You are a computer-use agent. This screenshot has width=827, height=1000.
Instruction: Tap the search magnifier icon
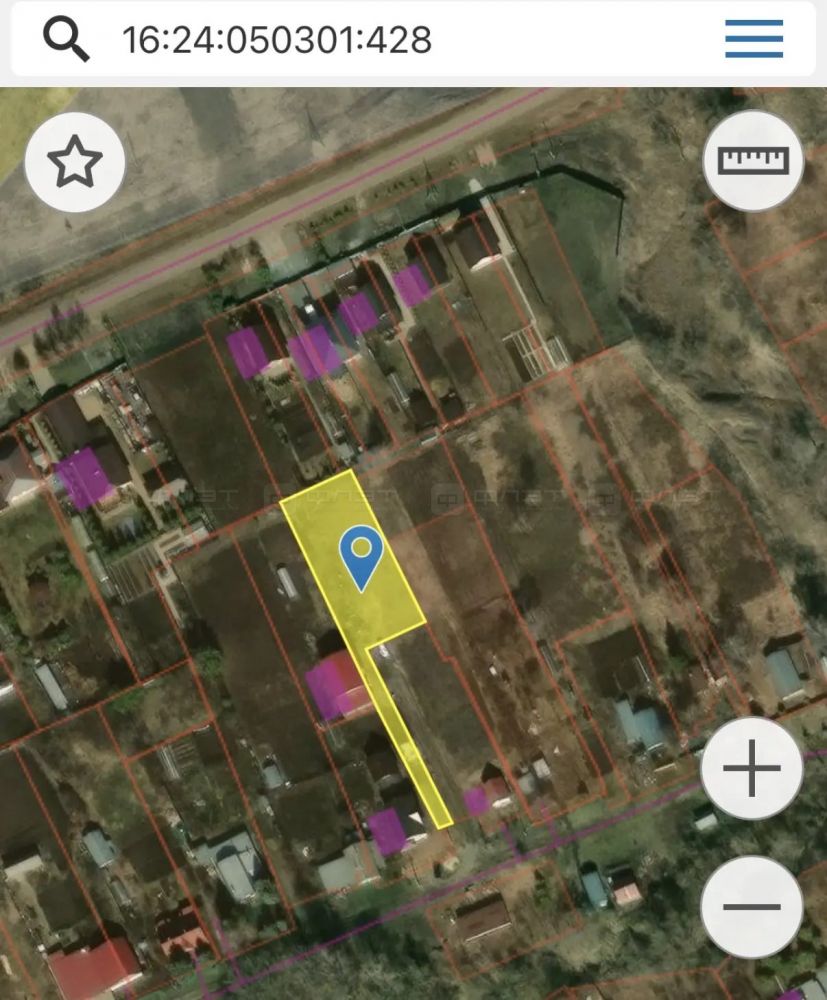point(66,39)
